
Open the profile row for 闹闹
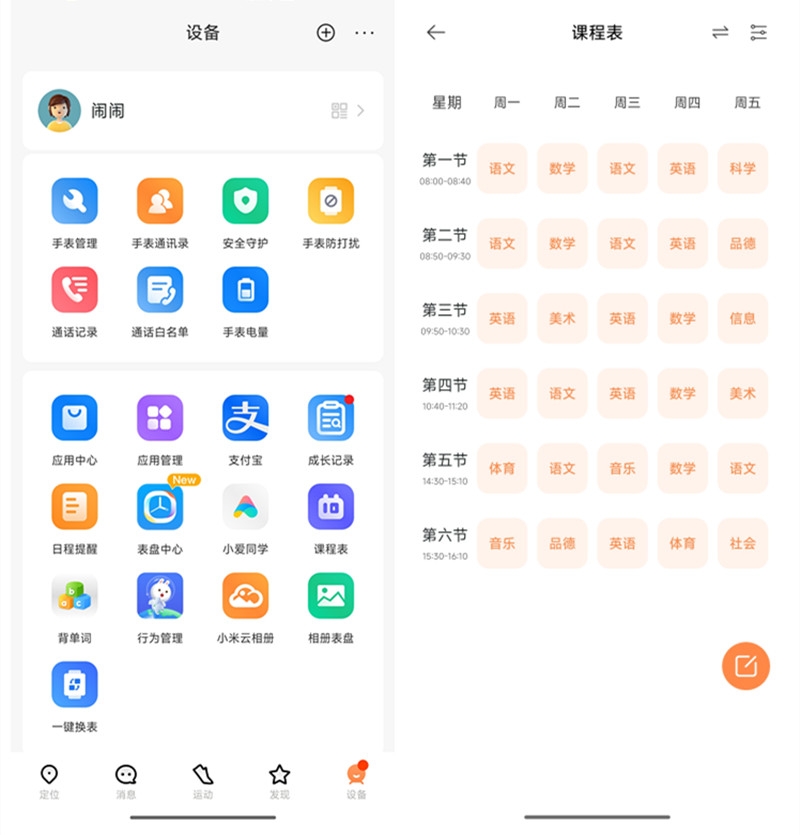(202, 111)
